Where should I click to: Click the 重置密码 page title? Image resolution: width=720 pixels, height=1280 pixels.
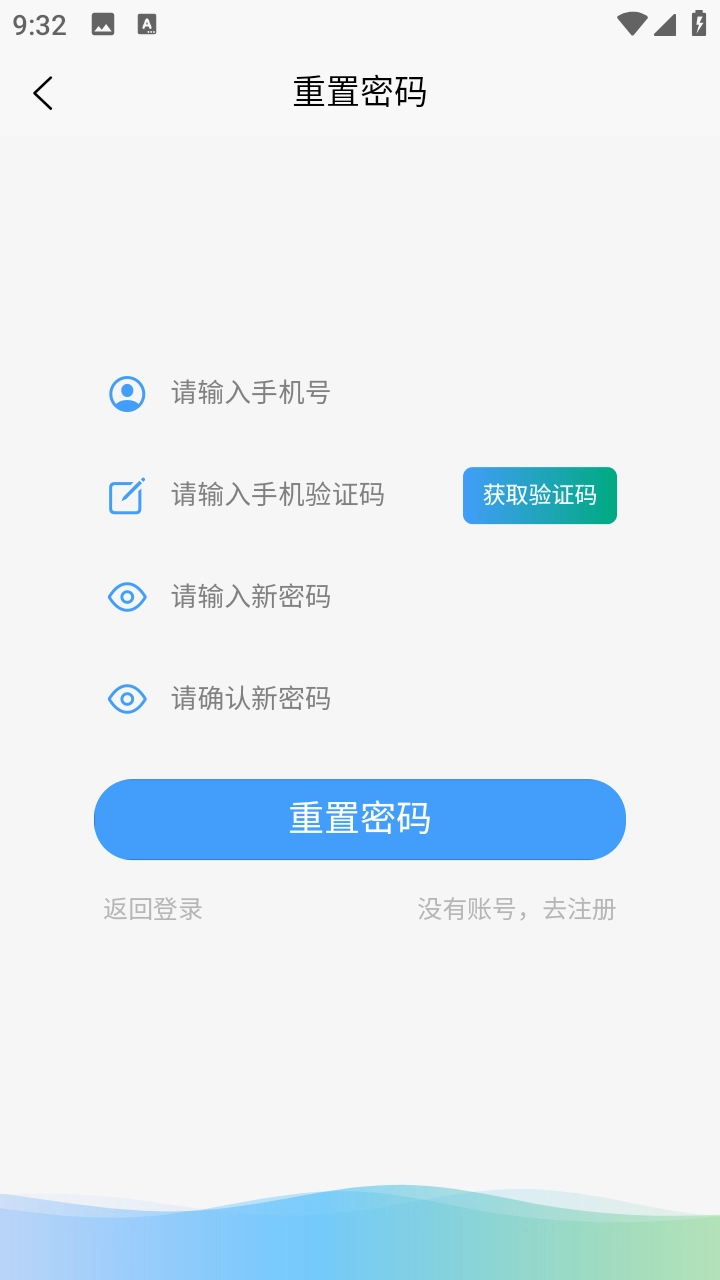[359, 92]
